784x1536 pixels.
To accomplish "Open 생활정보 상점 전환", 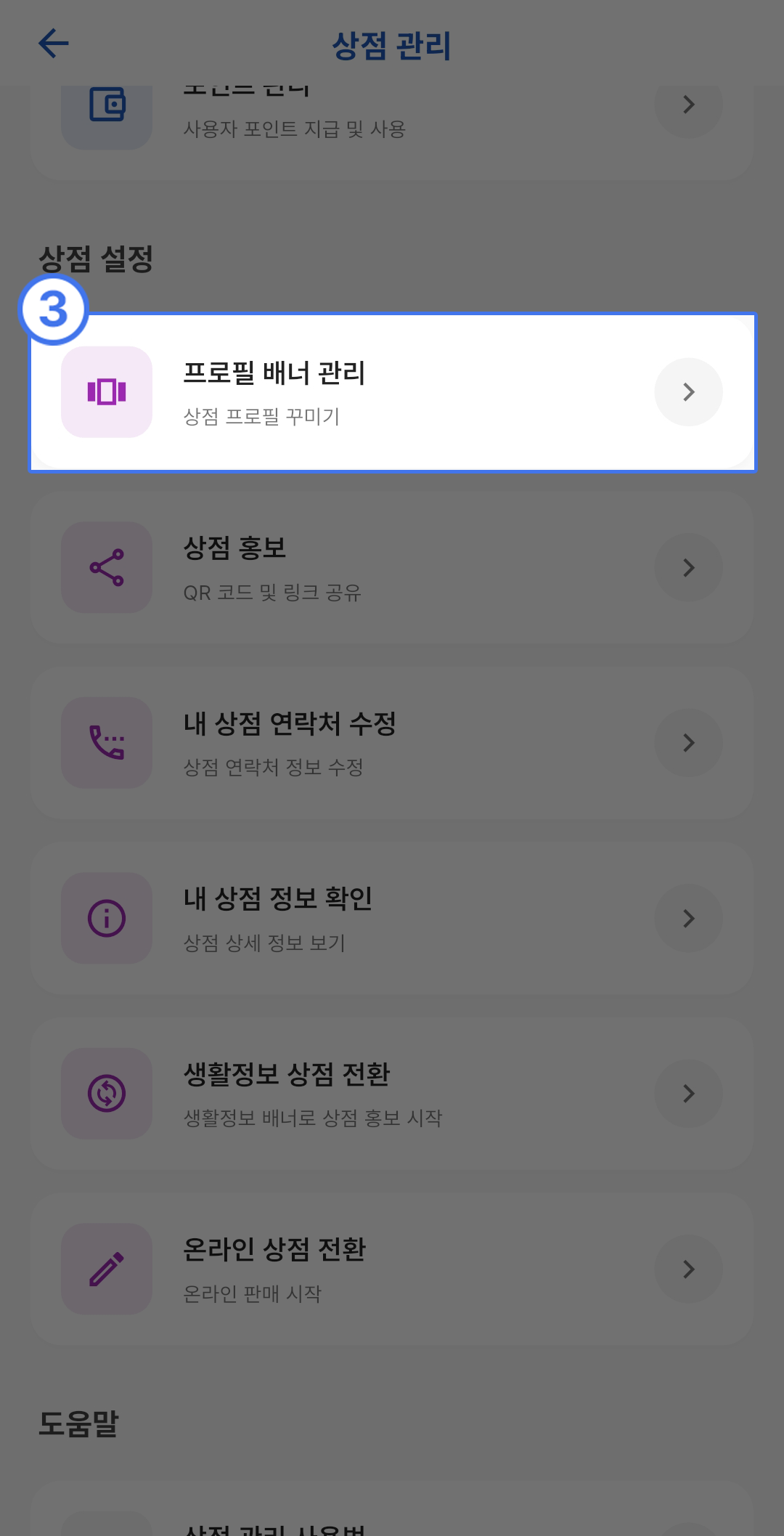I will click(x=392, y=1094).
